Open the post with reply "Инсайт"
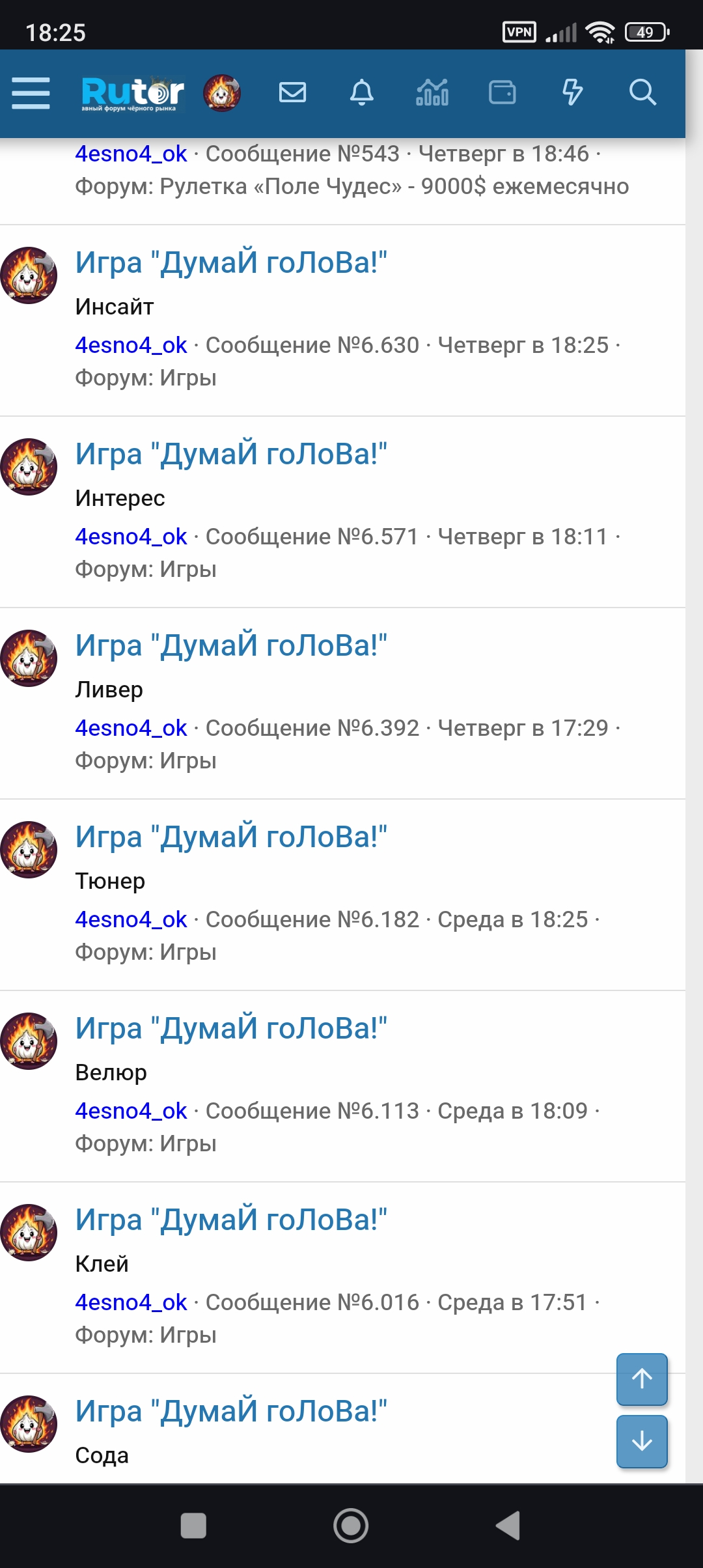 pos(231,263)
